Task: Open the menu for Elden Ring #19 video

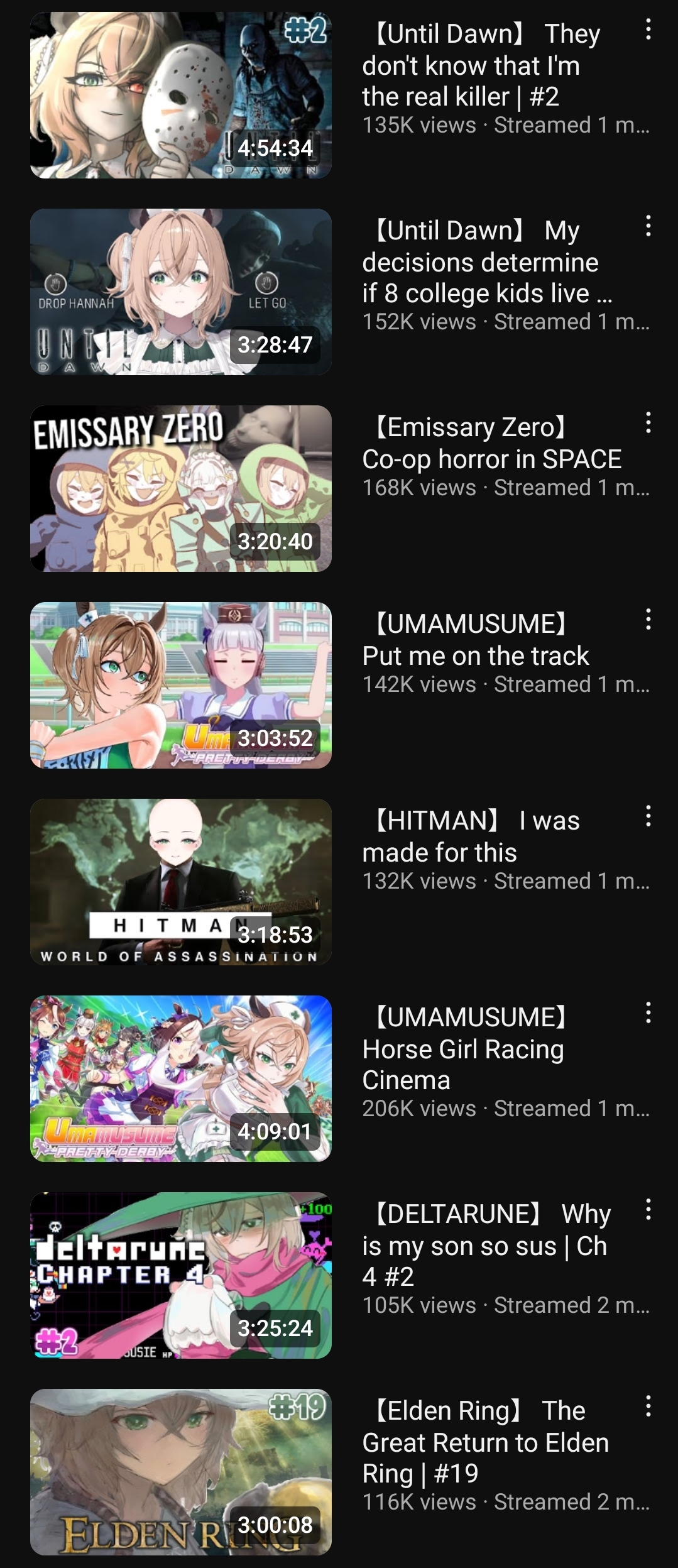Action: (x=648, y=1406)
